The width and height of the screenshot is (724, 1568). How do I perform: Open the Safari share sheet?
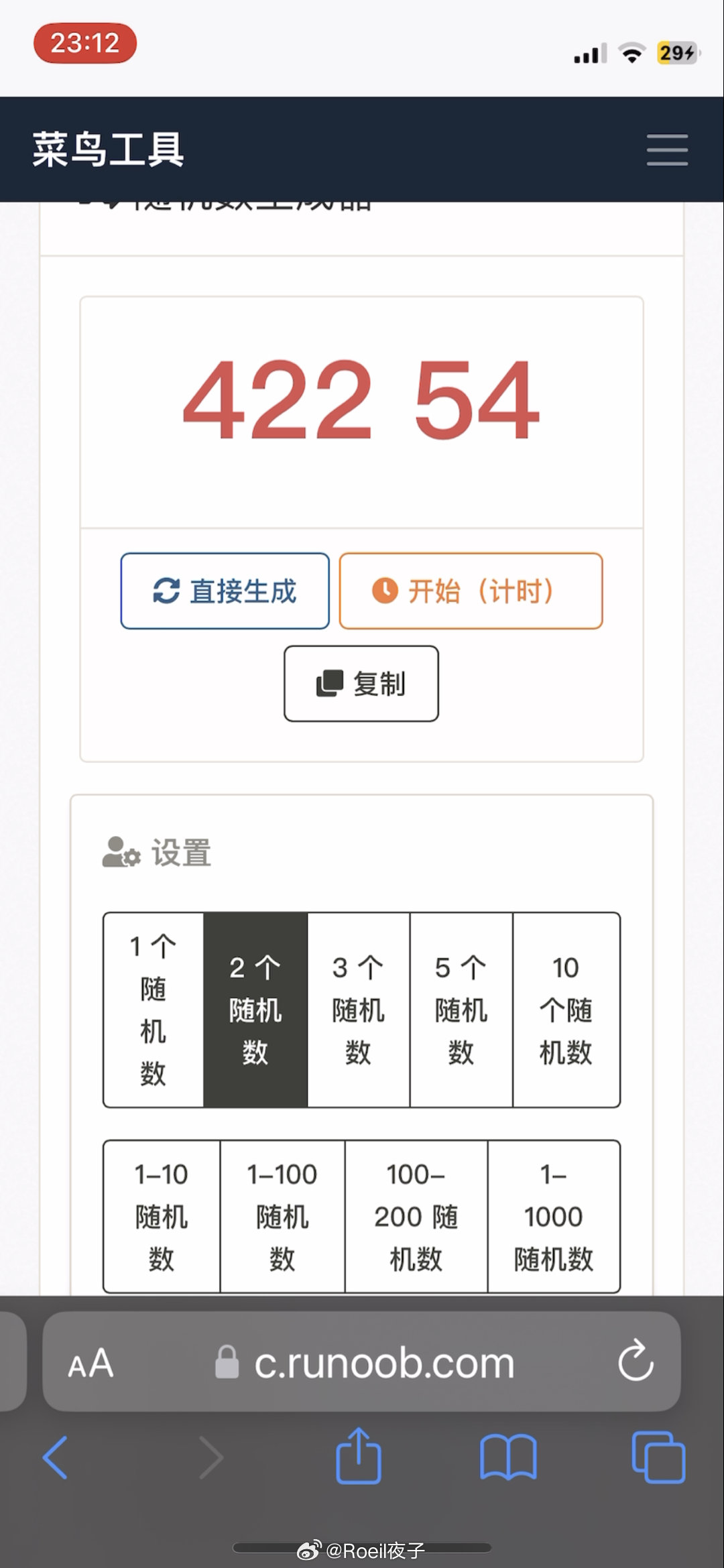[359, 1455]
